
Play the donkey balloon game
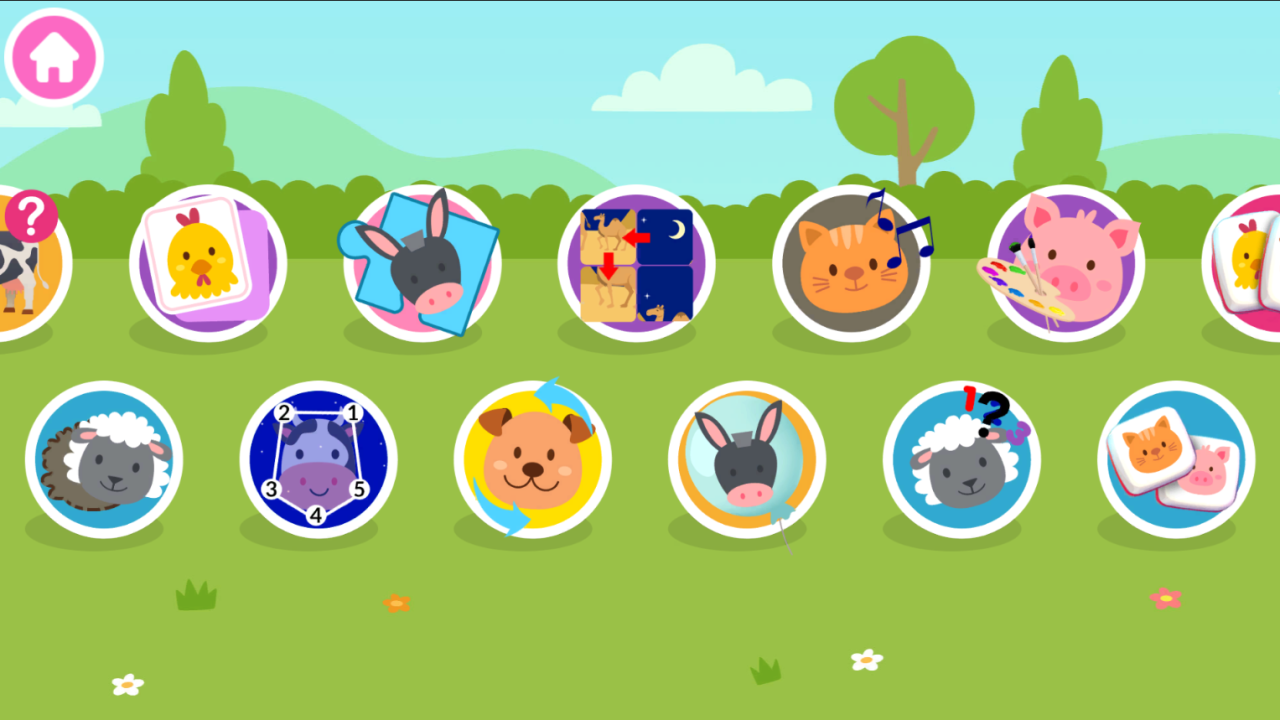(x=747, y=460)
